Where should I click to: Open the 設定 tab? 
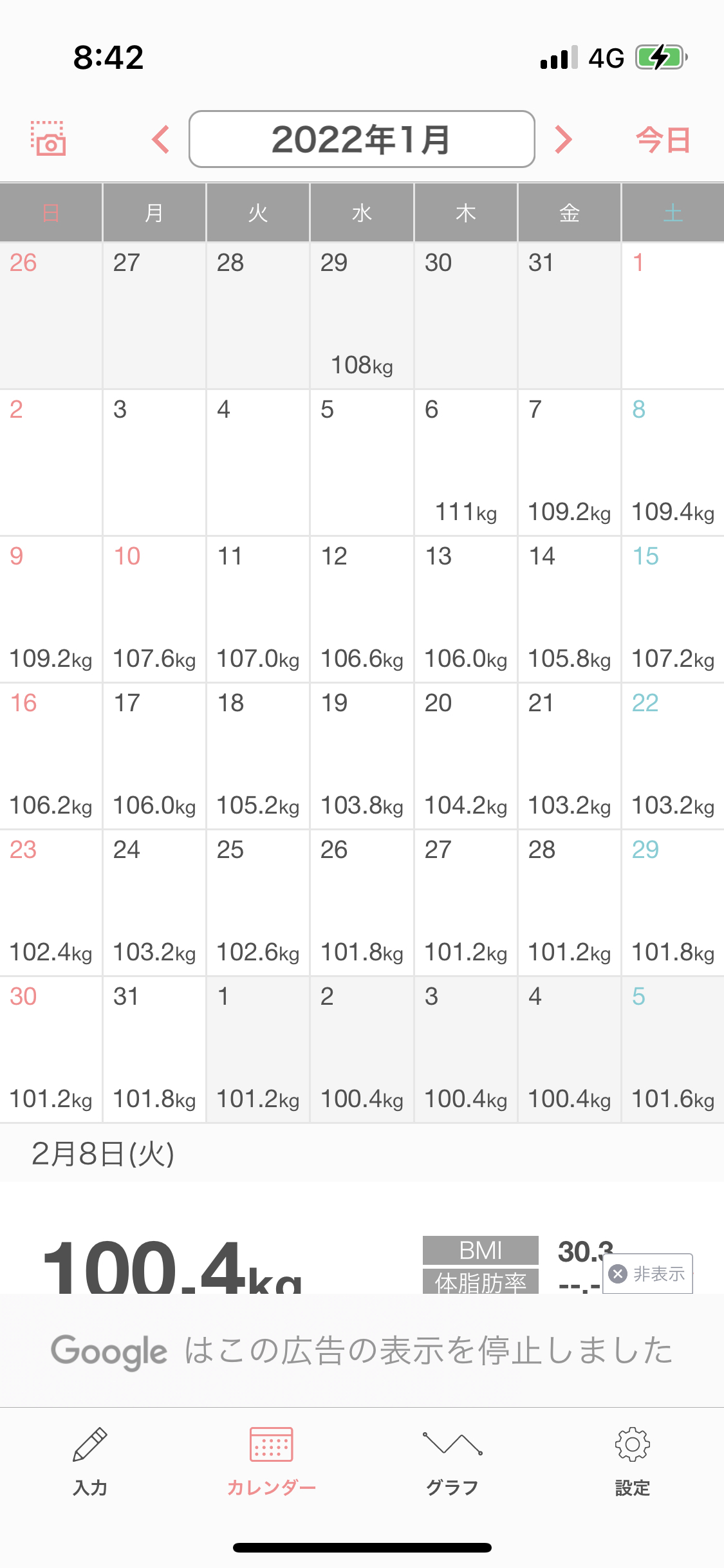633,1461
